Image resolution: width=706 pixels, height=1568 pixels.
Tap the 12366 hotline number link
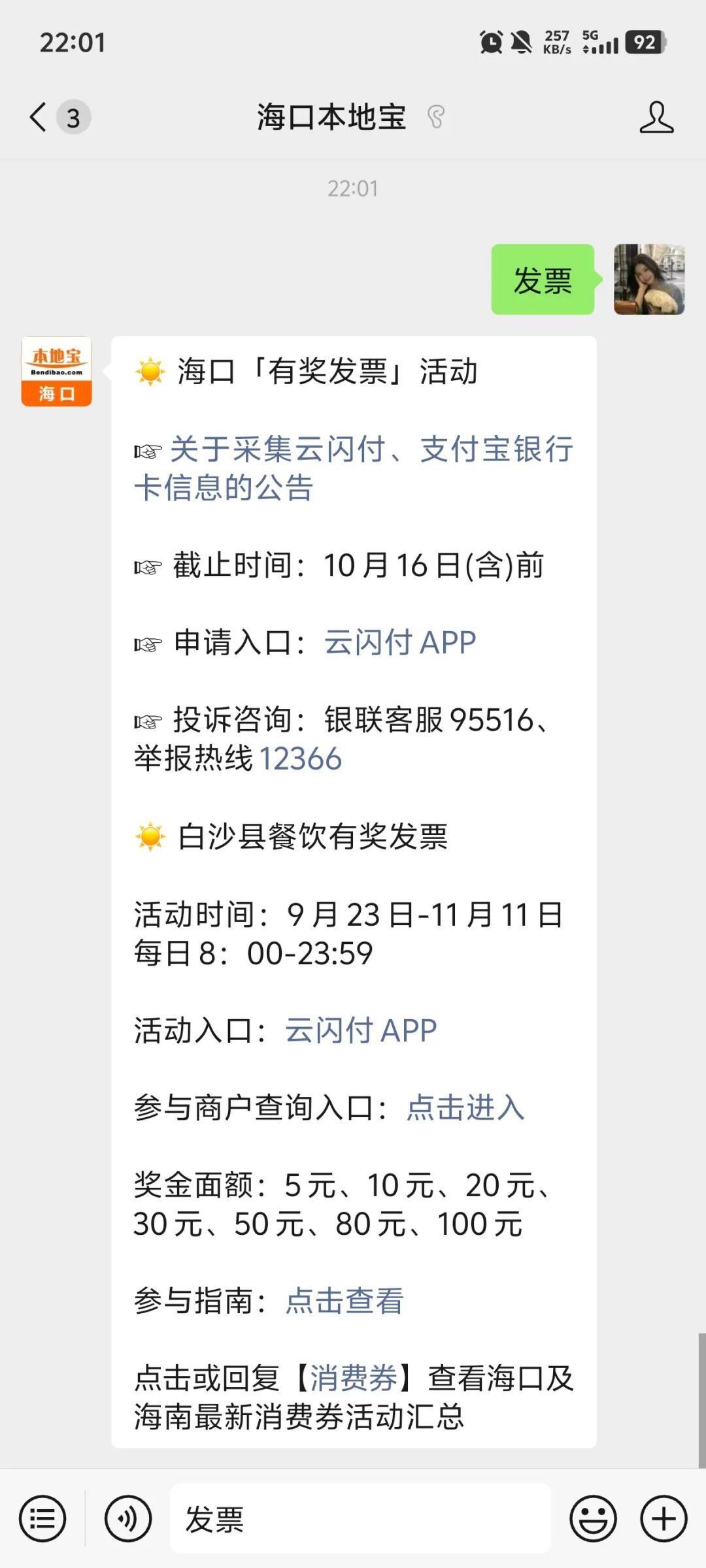301,759
